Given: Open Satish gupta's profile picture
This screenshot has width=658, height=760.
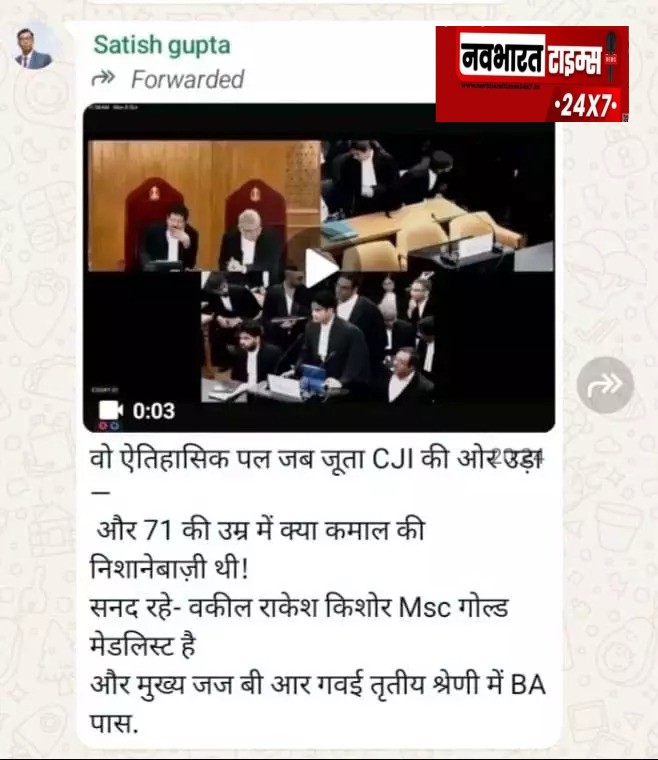Looking at the screenshot, I should 34,47.
